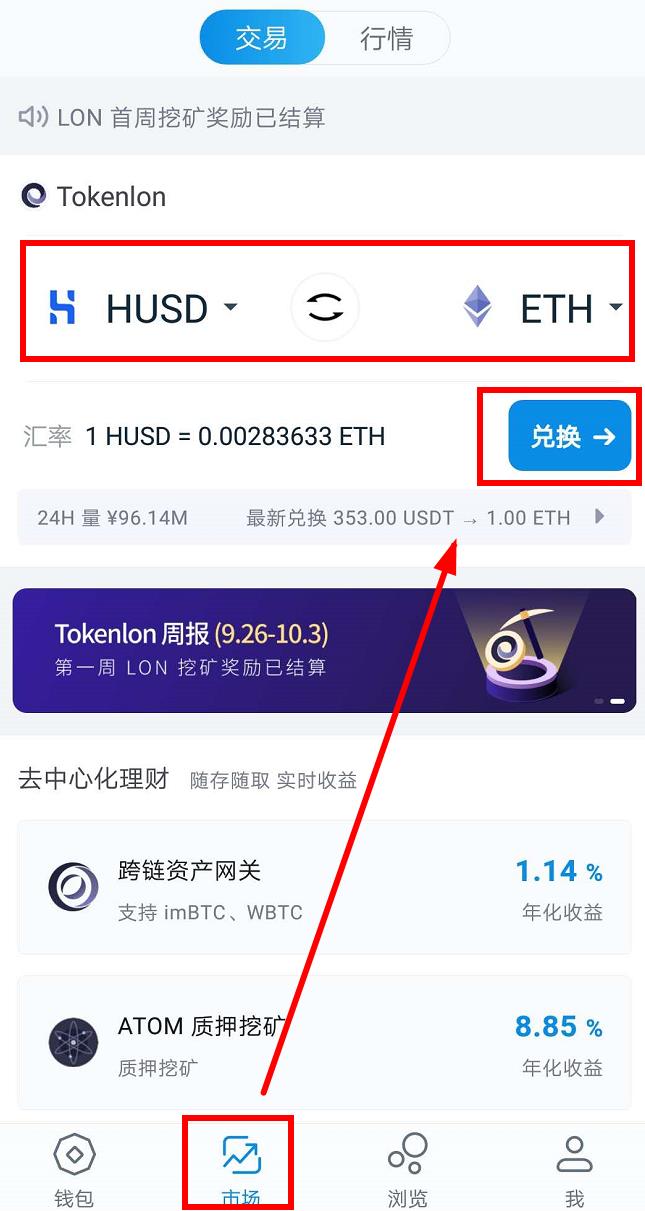Expand the latest 最新兑换 record arrow

coord(600,517)
